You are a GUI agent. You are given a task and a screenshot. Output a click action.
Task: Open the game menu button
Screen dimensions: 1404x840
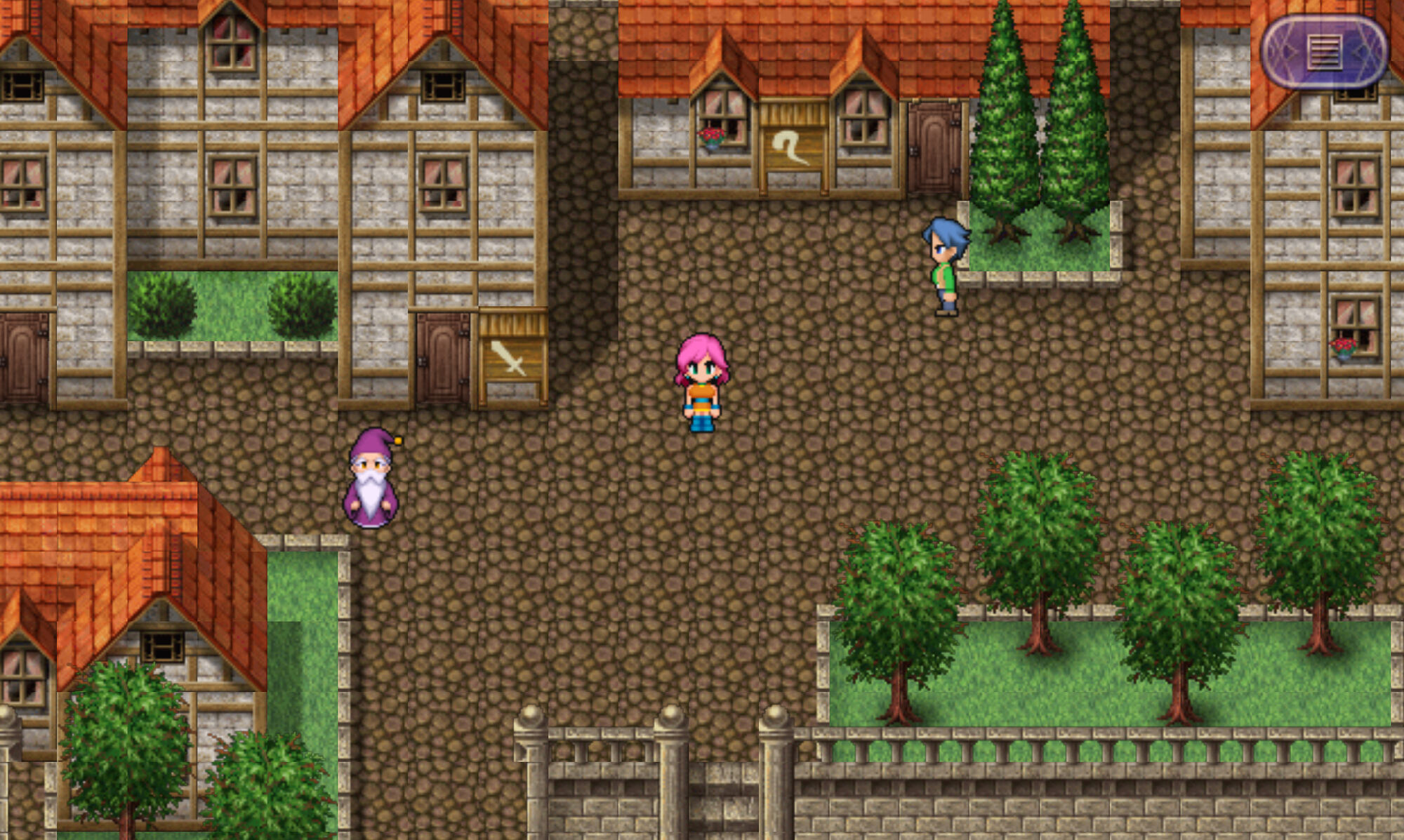click(1324, 53)
